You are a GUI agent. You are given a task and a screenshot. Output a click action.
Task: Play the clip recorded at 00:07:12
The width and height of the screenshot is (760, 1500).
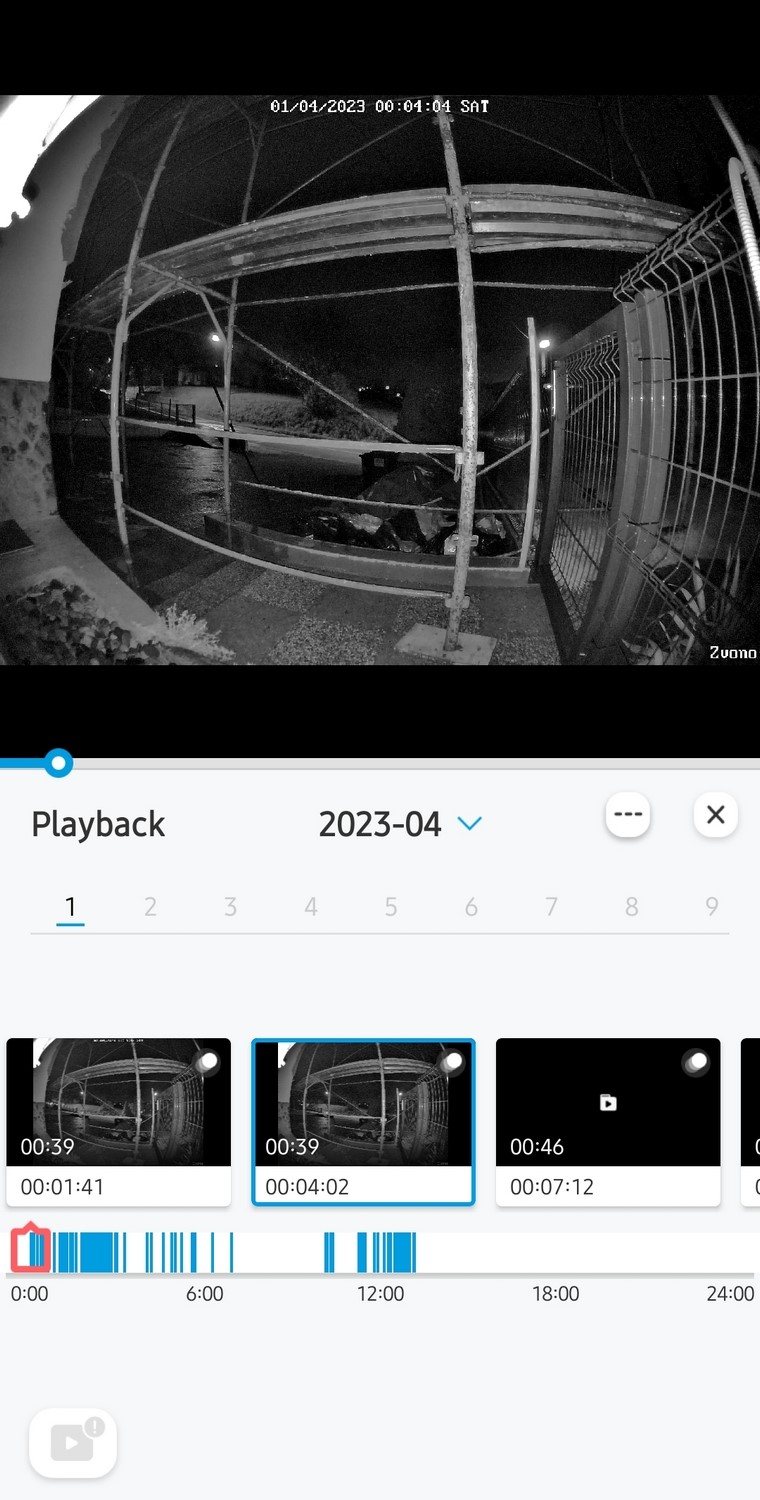pos(608,1122)
